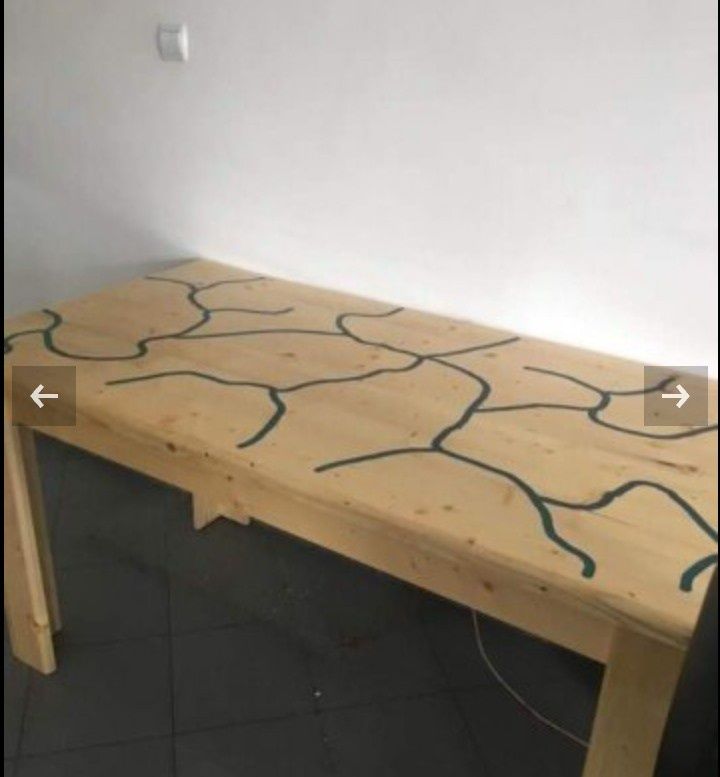Advance to the next photo
The image size is (720, 777).
click(676, 396)
